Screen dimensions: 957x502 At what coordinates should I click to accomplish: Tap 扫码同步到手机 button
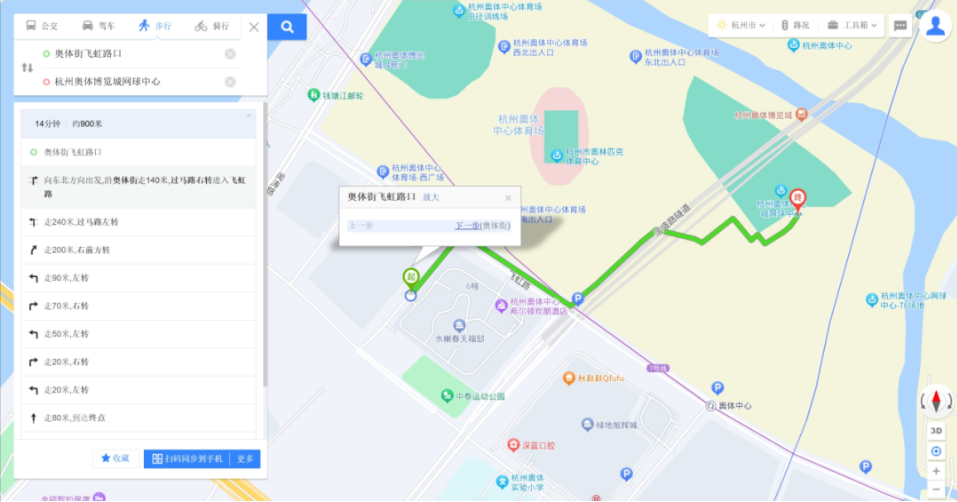pyautogui.click(x=188, y=458)
